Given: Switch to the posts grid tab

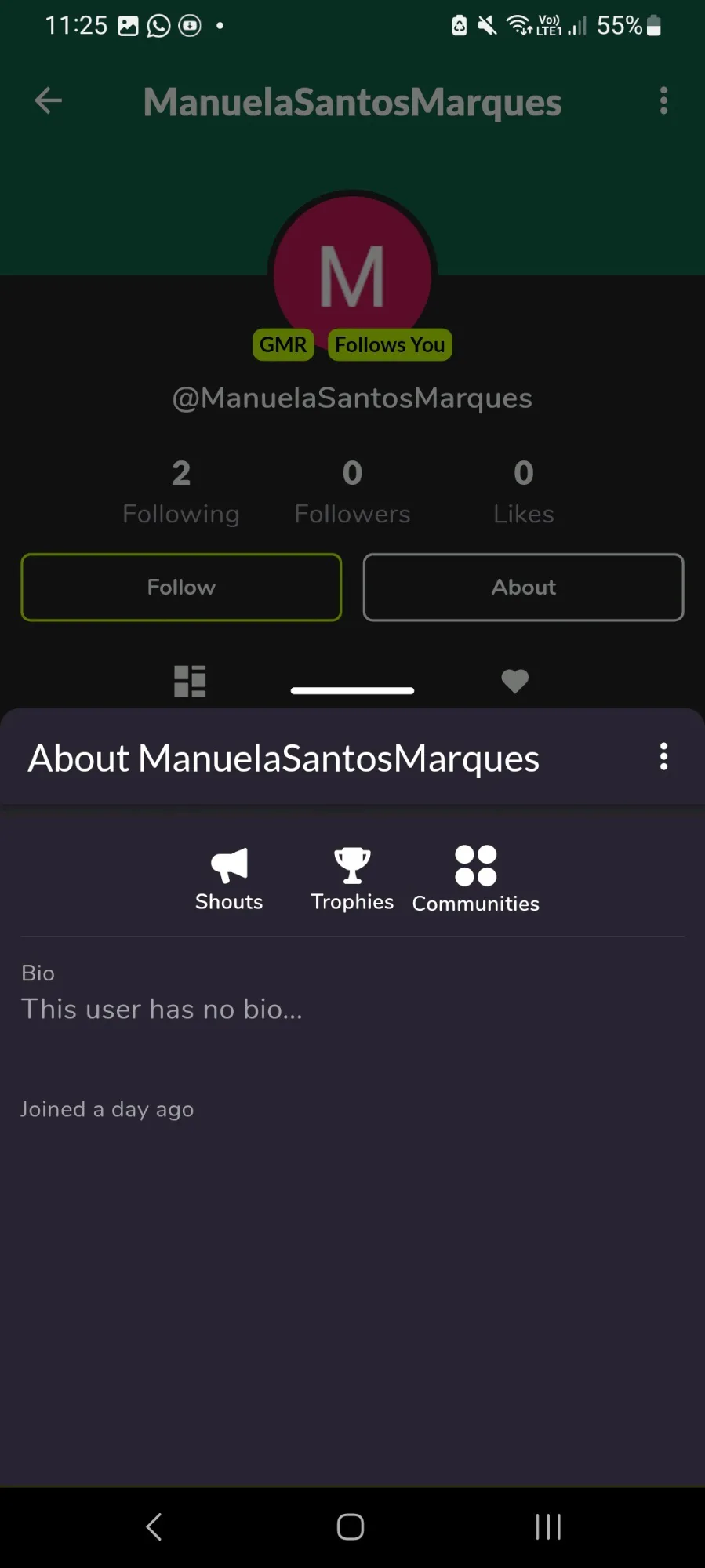Looking at the screenshot, I should (190, 681).
